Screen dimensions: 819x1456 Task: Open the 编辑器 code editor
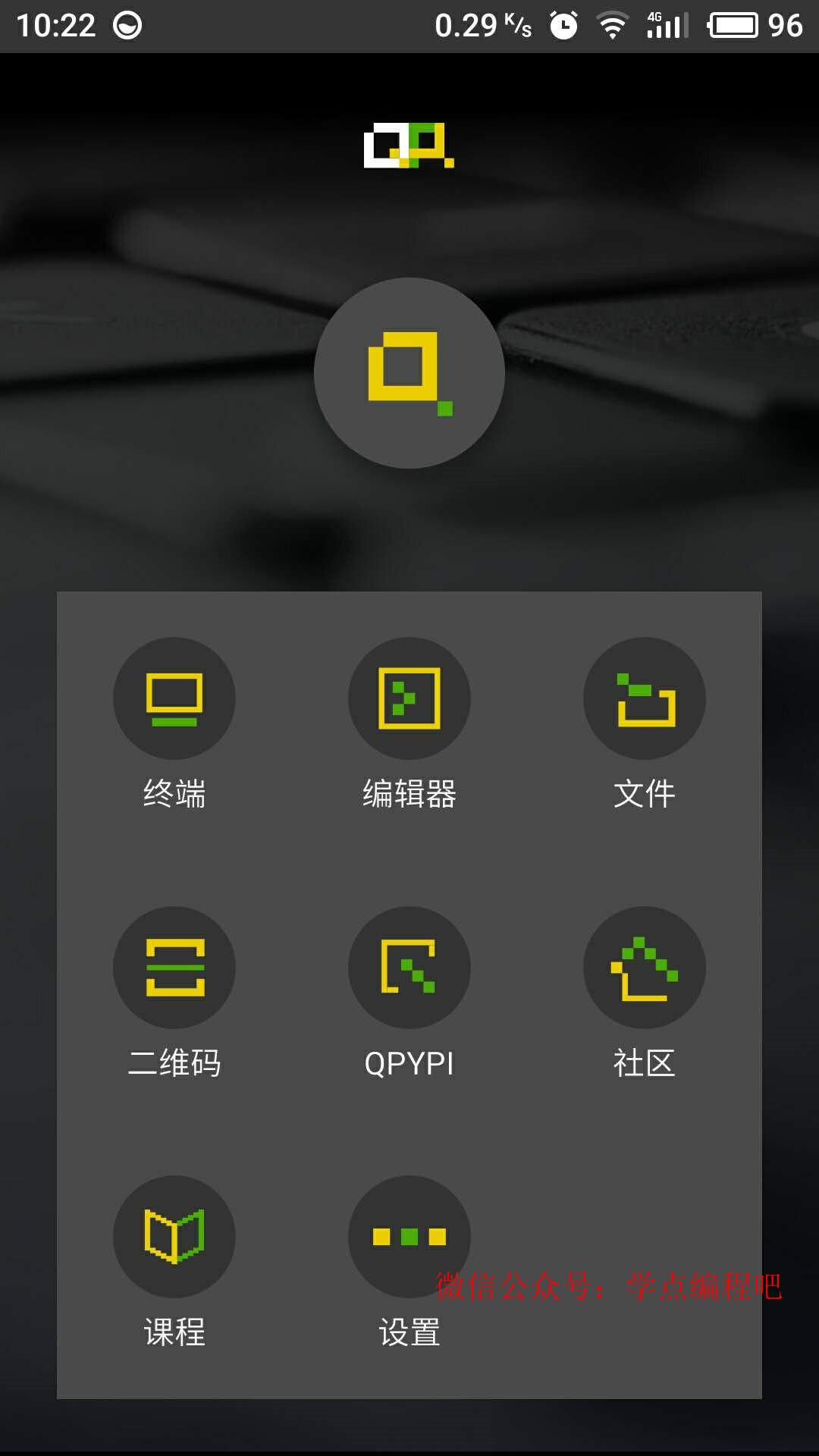[x=409, y=698]
